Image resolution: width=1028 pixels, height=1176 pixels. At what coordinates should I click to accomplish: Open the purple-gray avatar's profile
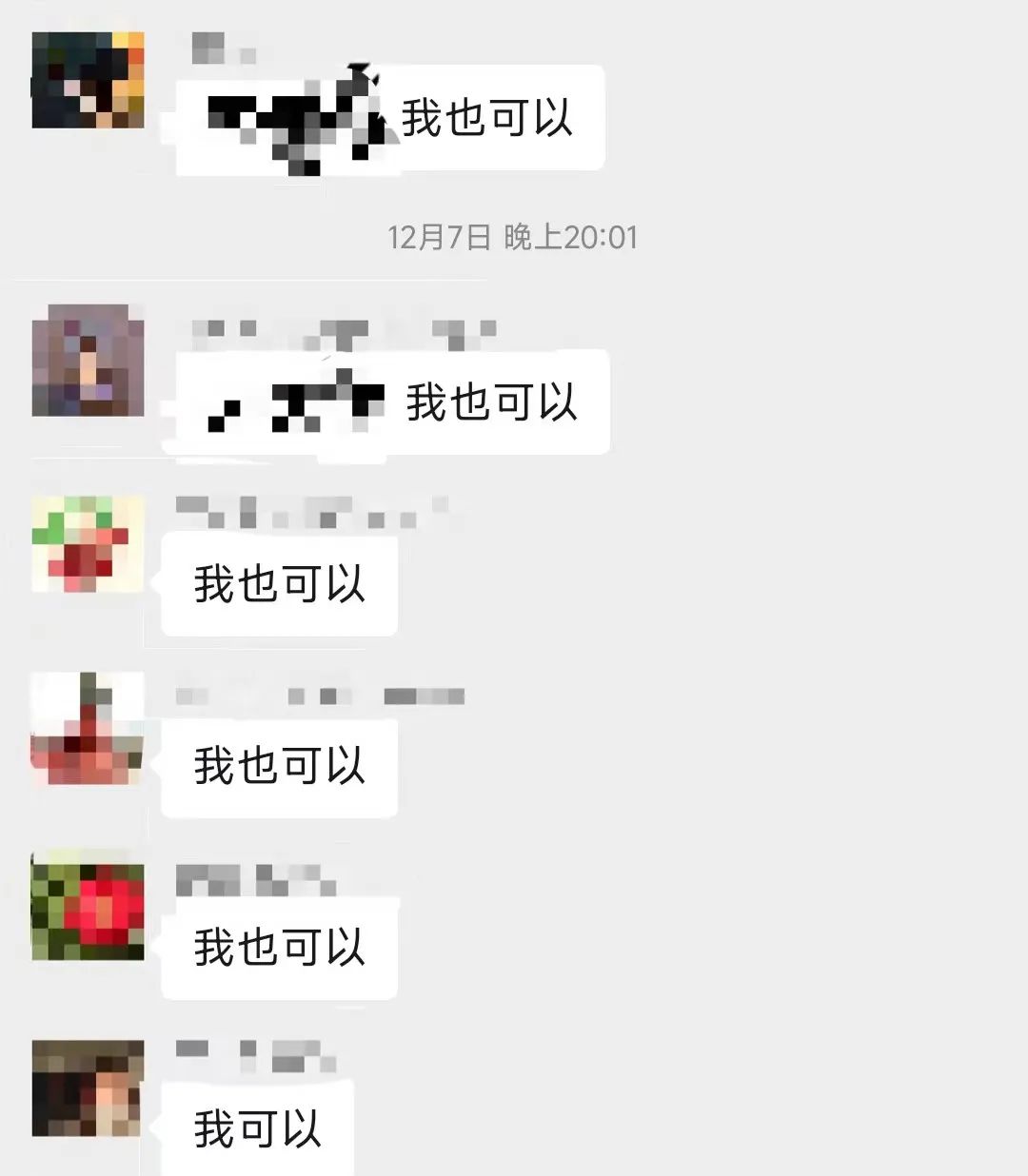click(x=88, y=361)
